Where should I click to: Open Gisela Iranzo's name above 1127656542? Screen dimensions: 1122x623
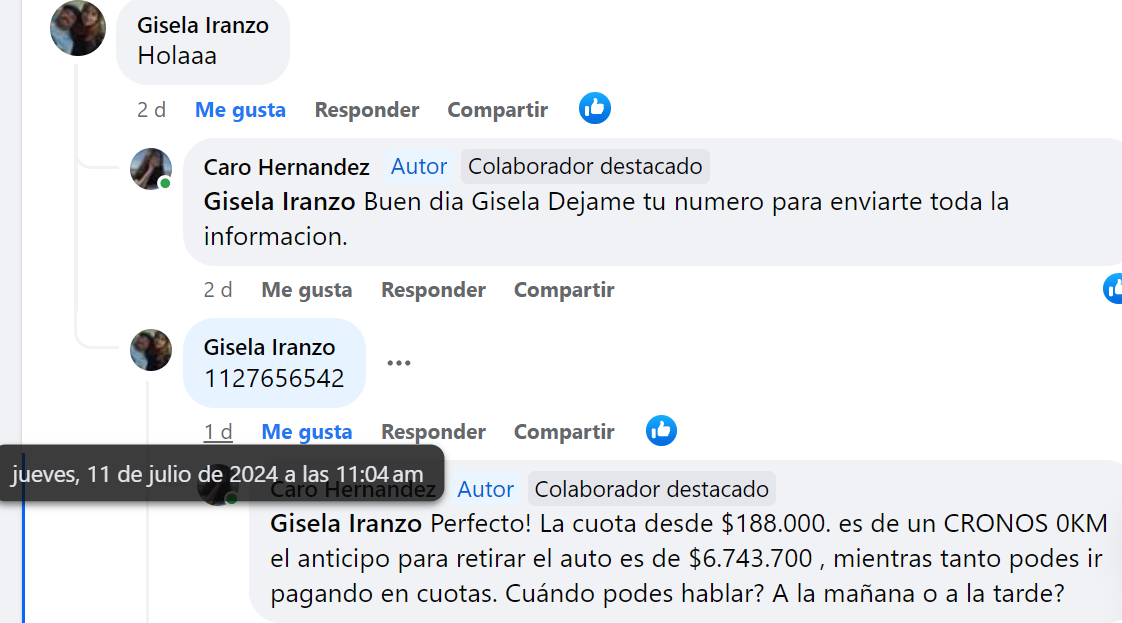click(x=269, y=347)
